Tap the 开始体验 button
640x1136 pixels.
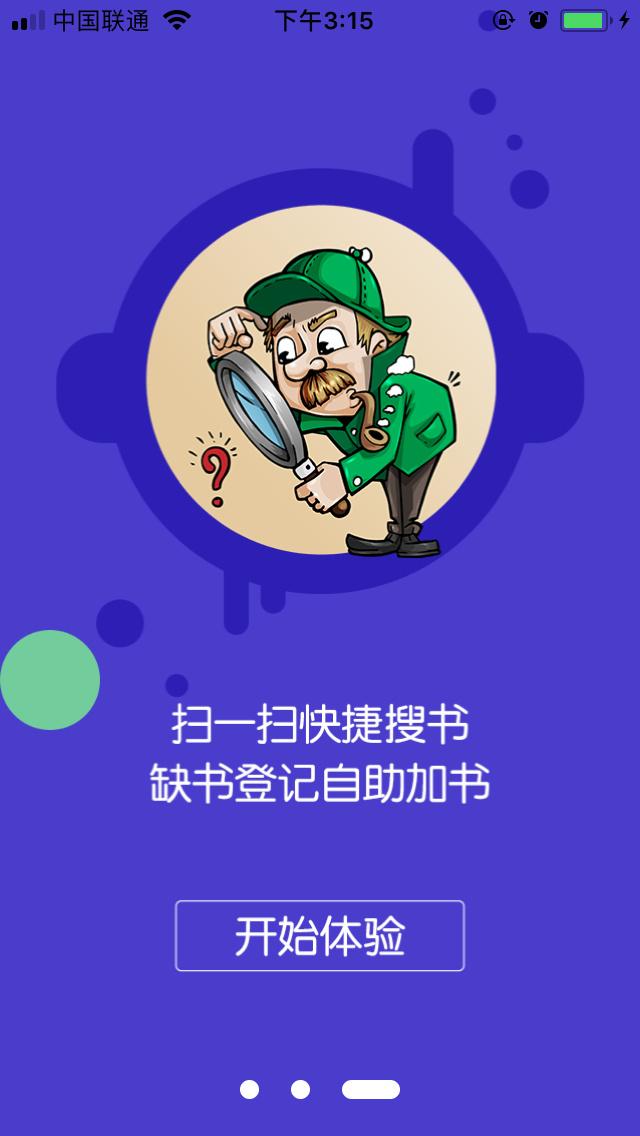tap(320, 936)
